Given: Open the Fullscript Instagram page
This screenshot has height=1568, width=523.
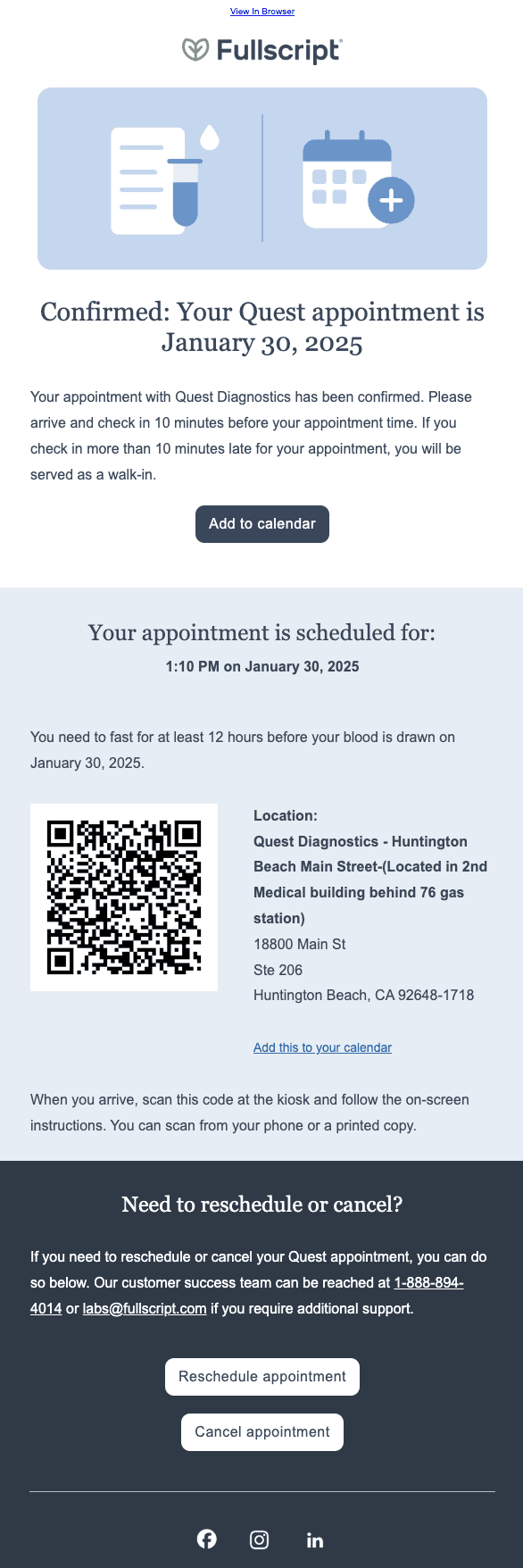Looking at the screenshot, I should click(x=260, y=1539).
